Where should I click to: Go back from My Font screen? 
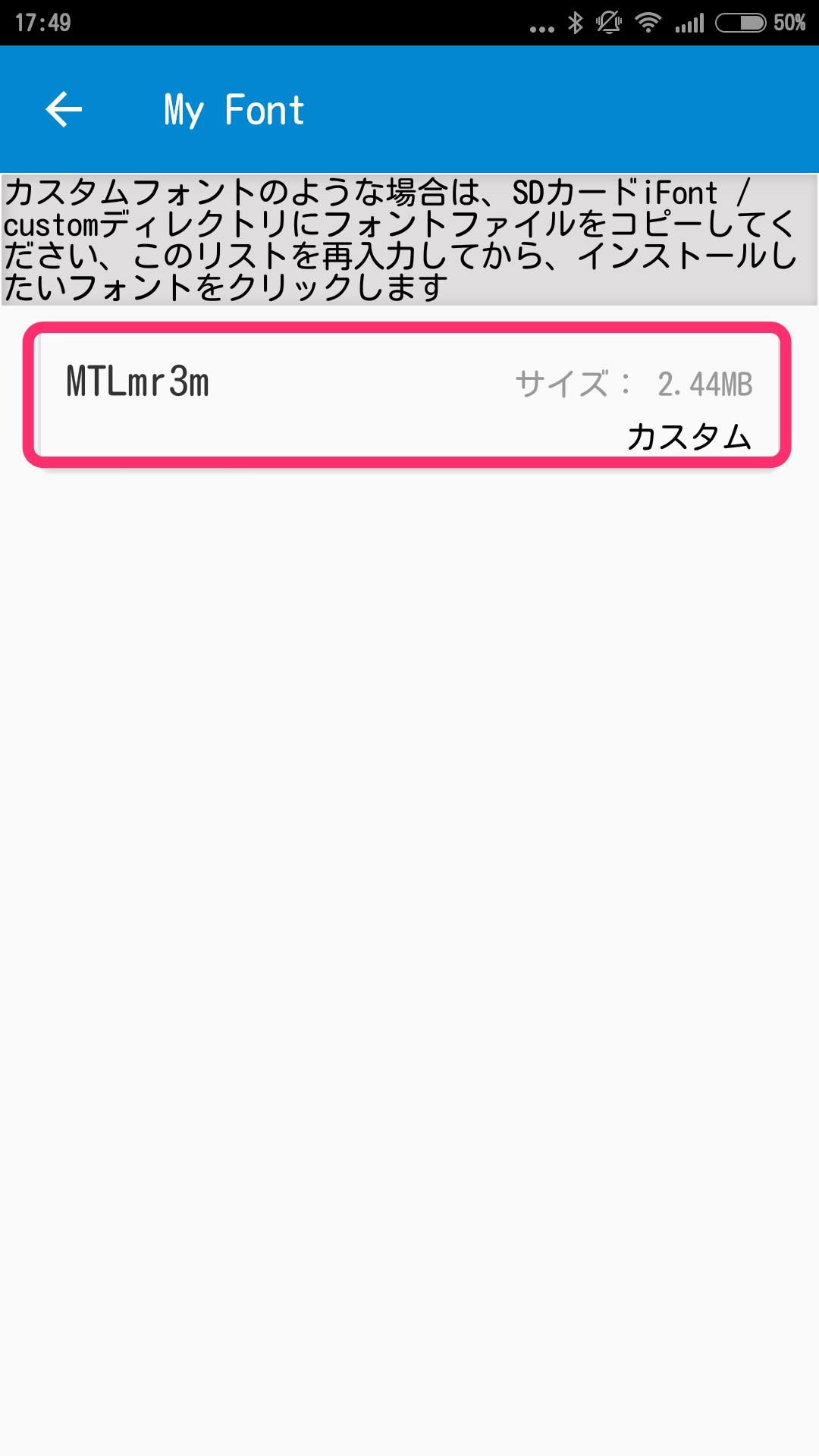click(64, 110)
